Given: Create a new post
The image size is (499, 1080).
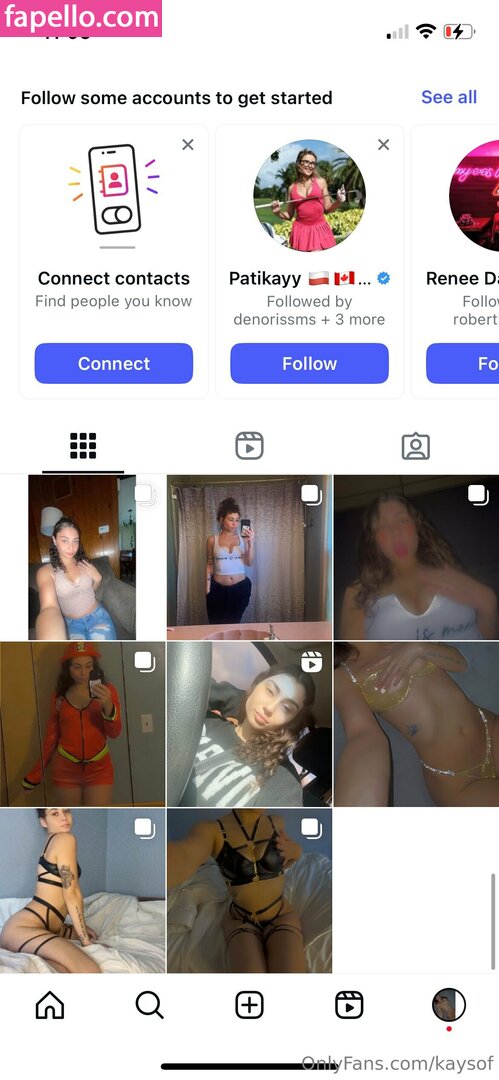Looking at the screenshot, I should (x=250, y=1006).
